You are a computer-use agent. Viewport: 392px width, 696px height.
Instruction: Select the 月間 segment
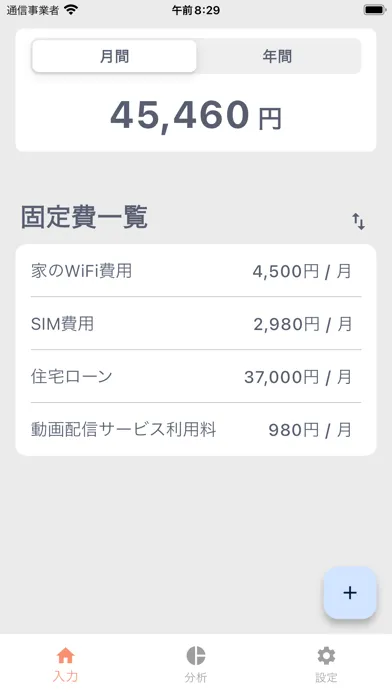coord(114,56)
